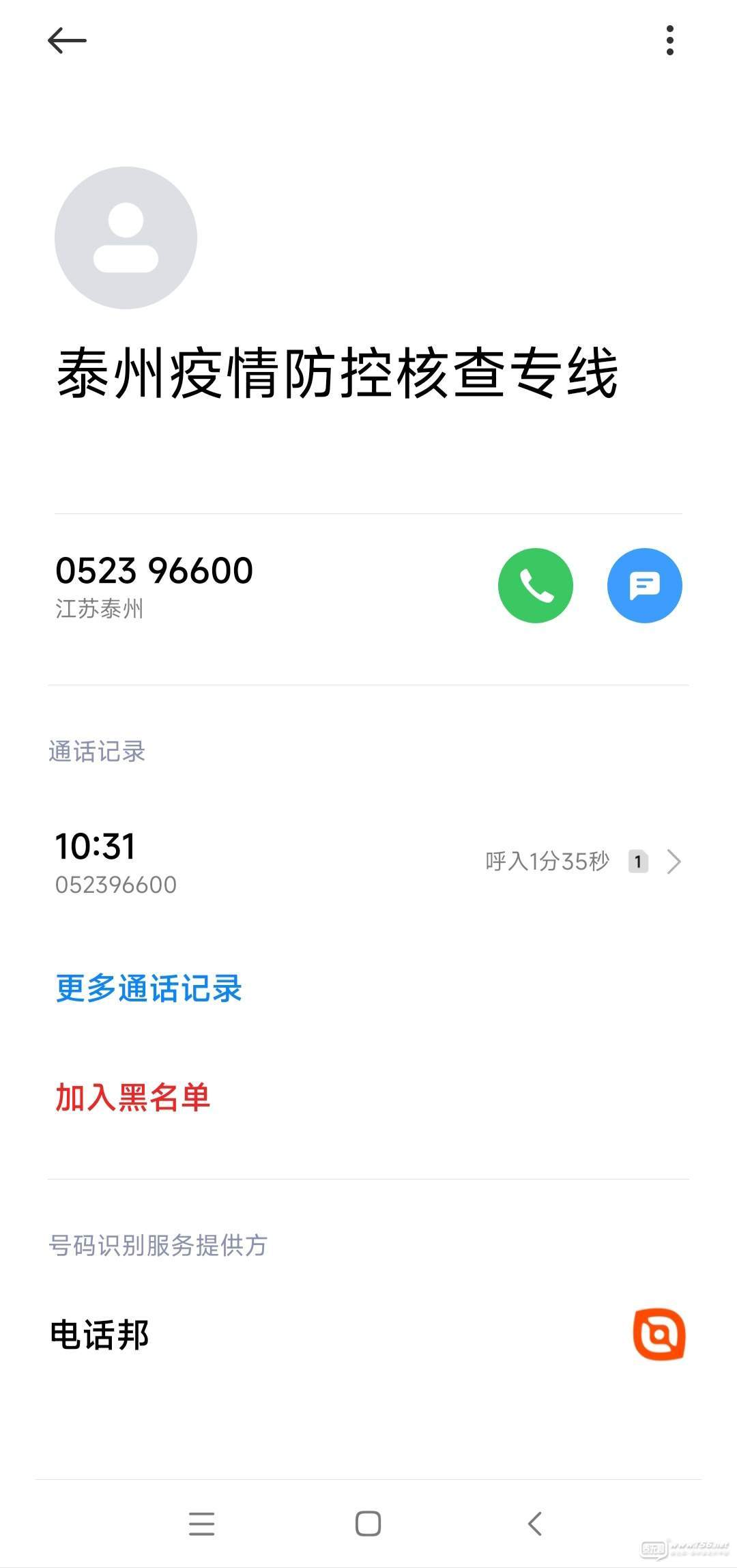View 更多通话记录
The height and width of the screenshot is (1568, 737).
(149, 988)
